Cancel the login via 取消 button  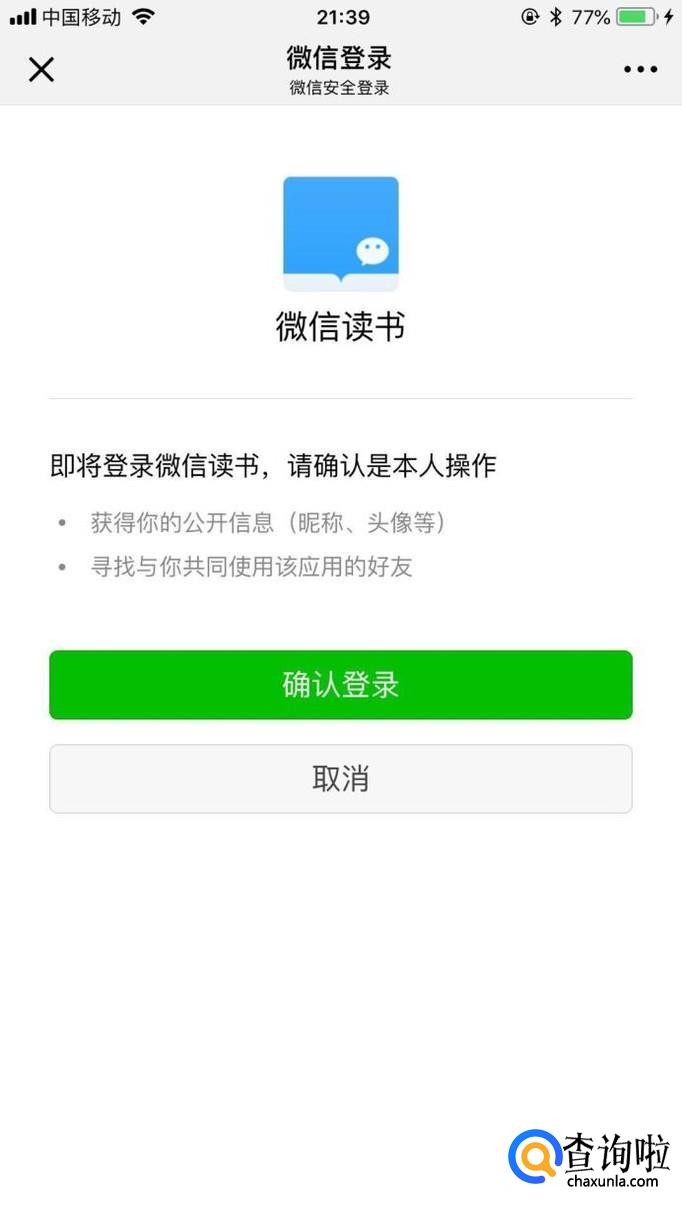[x=341, y=779]
